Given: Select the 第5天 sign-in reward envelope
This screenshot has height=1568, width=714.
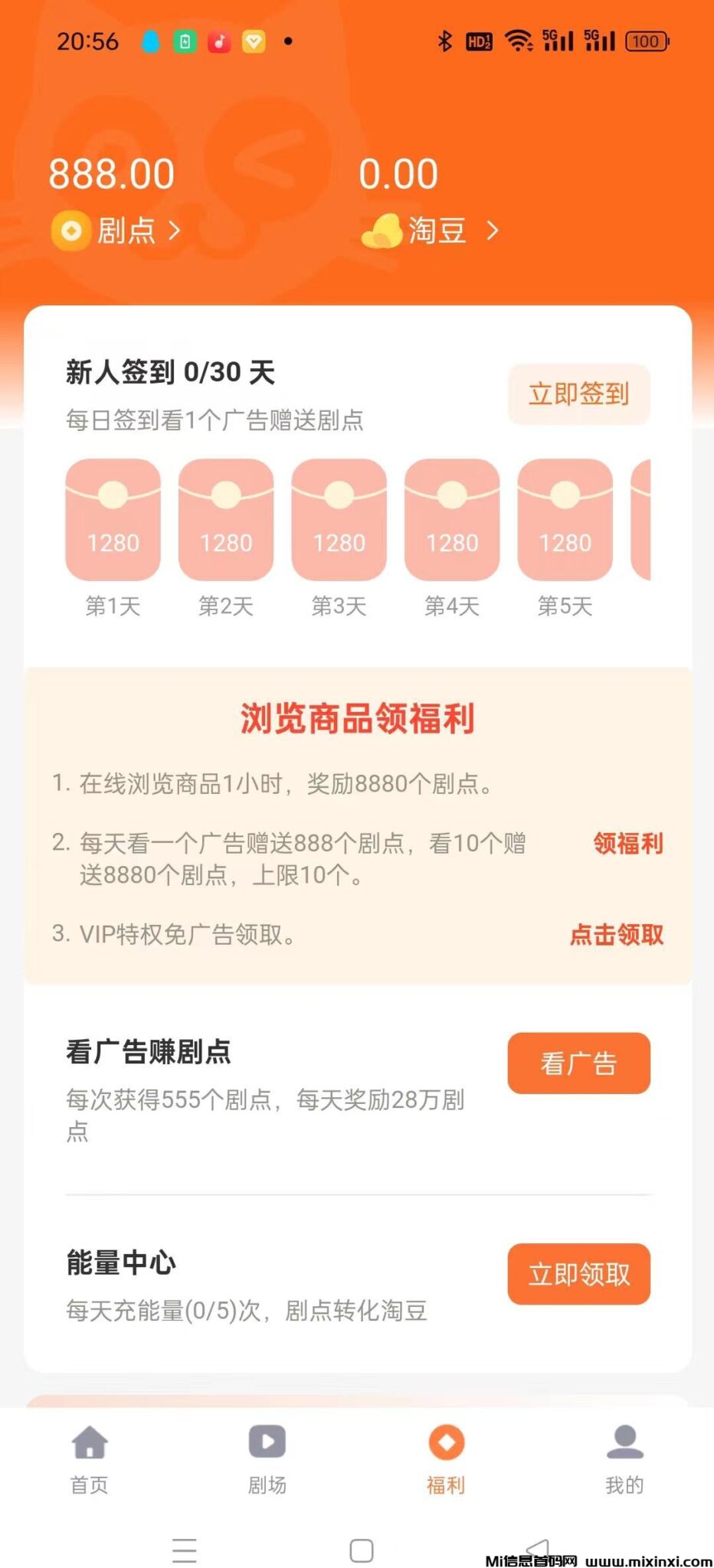Looking at the screenshot, I should tap(565, 521).
